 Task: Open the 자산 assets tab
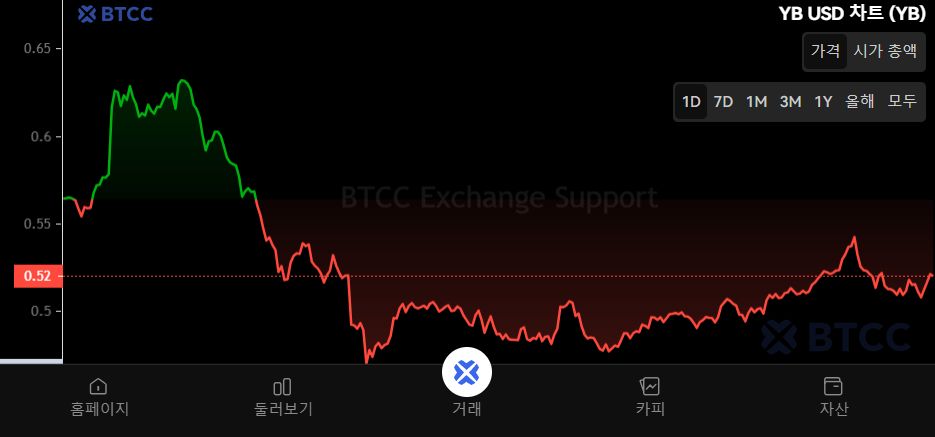click(x=833, y=396)
